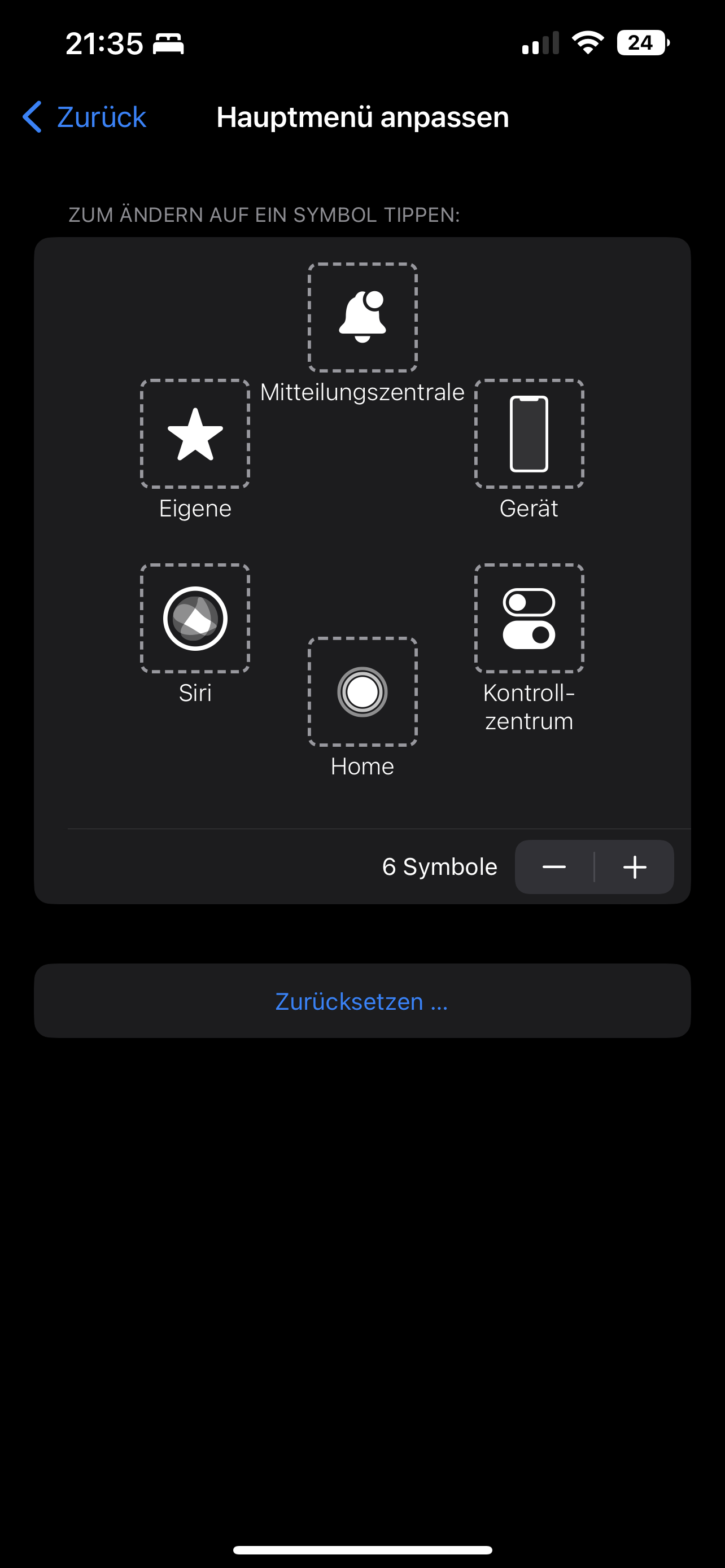
Task: Go back via Zurück
Action: pos(85,117)
